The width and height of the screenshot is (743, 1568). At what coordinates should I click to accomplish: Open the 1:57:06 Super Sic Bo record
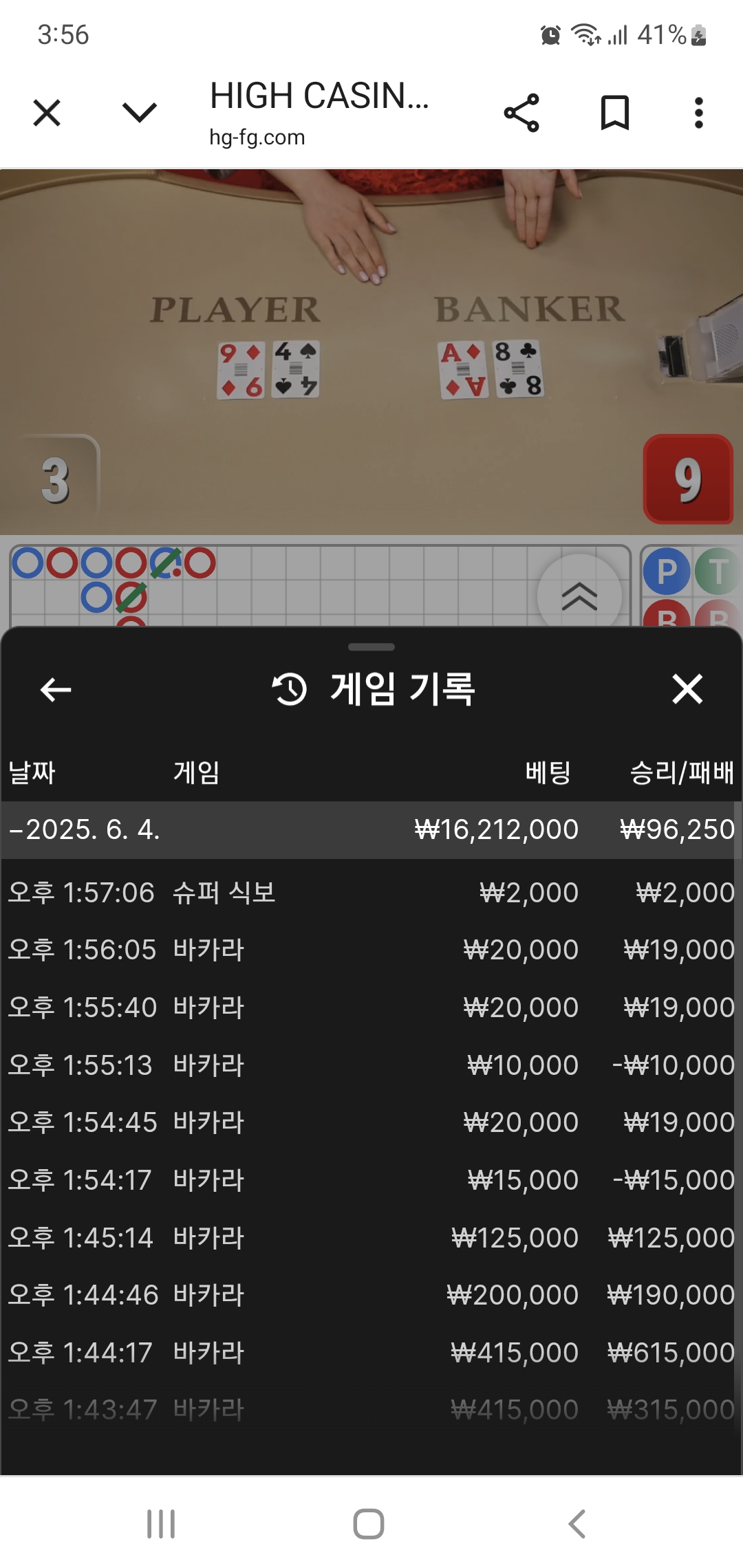click(371, 893)
